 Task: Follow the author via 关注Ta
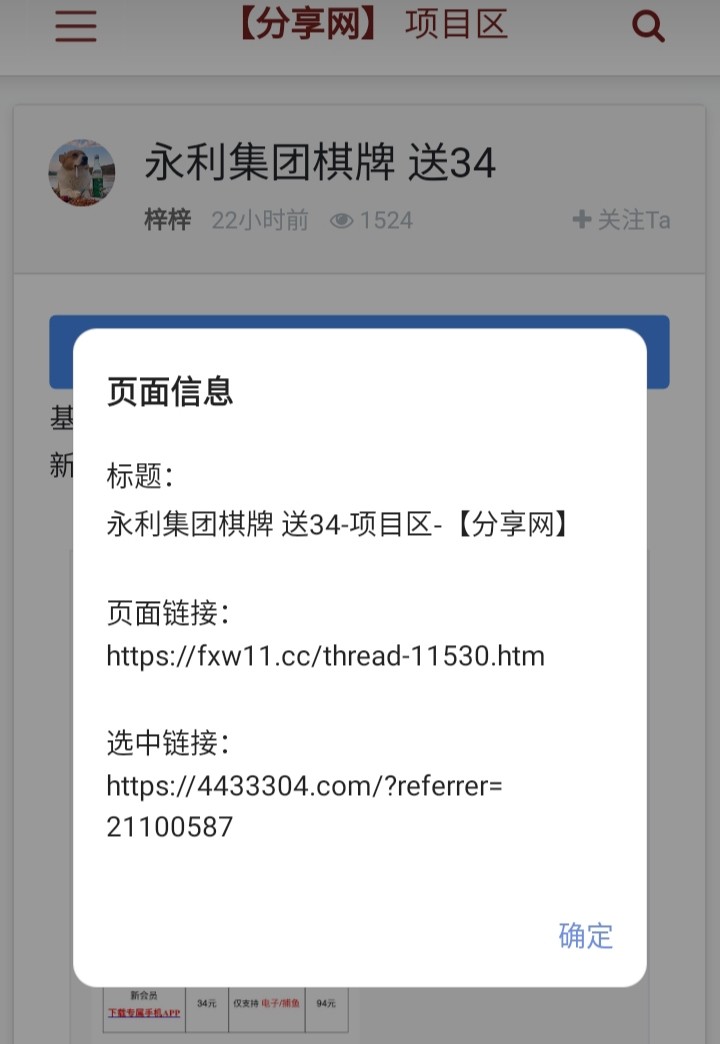pos(621,220)
